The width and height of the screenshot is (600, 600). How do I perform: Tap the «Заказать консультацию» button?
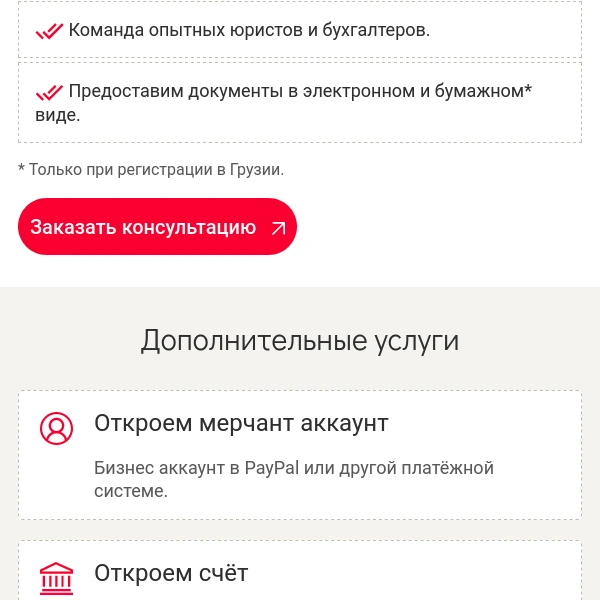pyautogui.click(x=157, y=227)
